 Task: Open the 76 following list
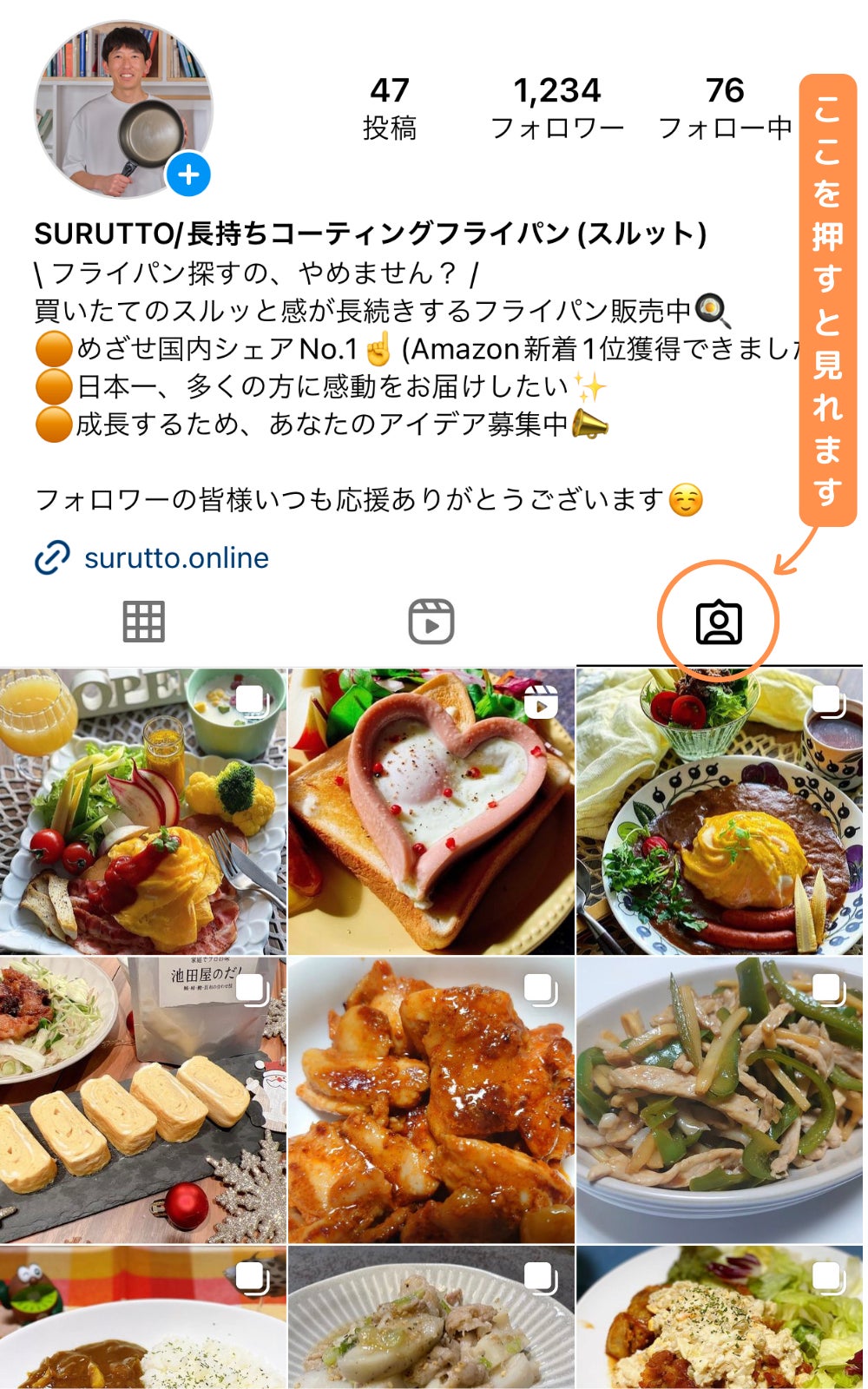coord(725,109)
